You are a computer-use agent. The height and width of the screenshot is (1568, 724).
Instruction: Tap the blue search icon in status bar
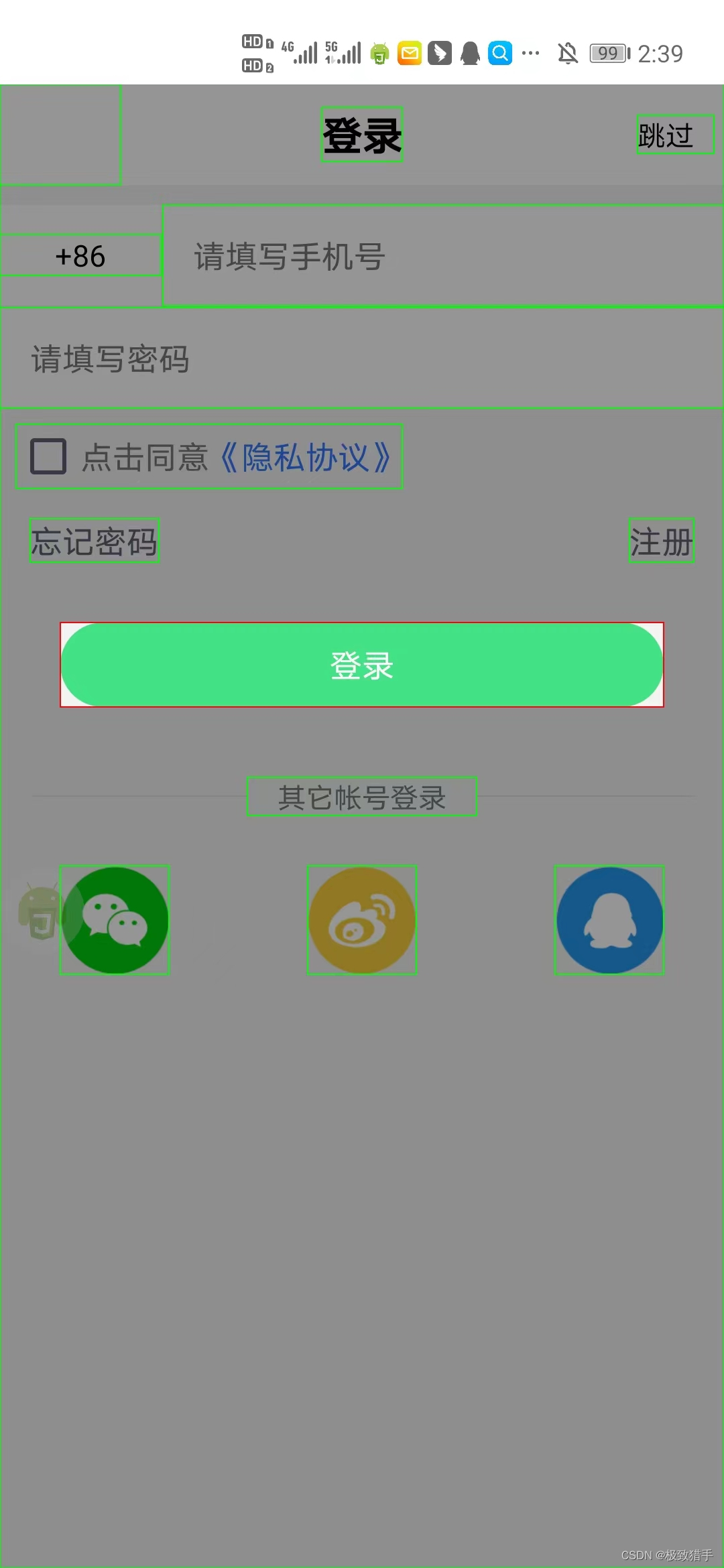[x=500, y=53]
